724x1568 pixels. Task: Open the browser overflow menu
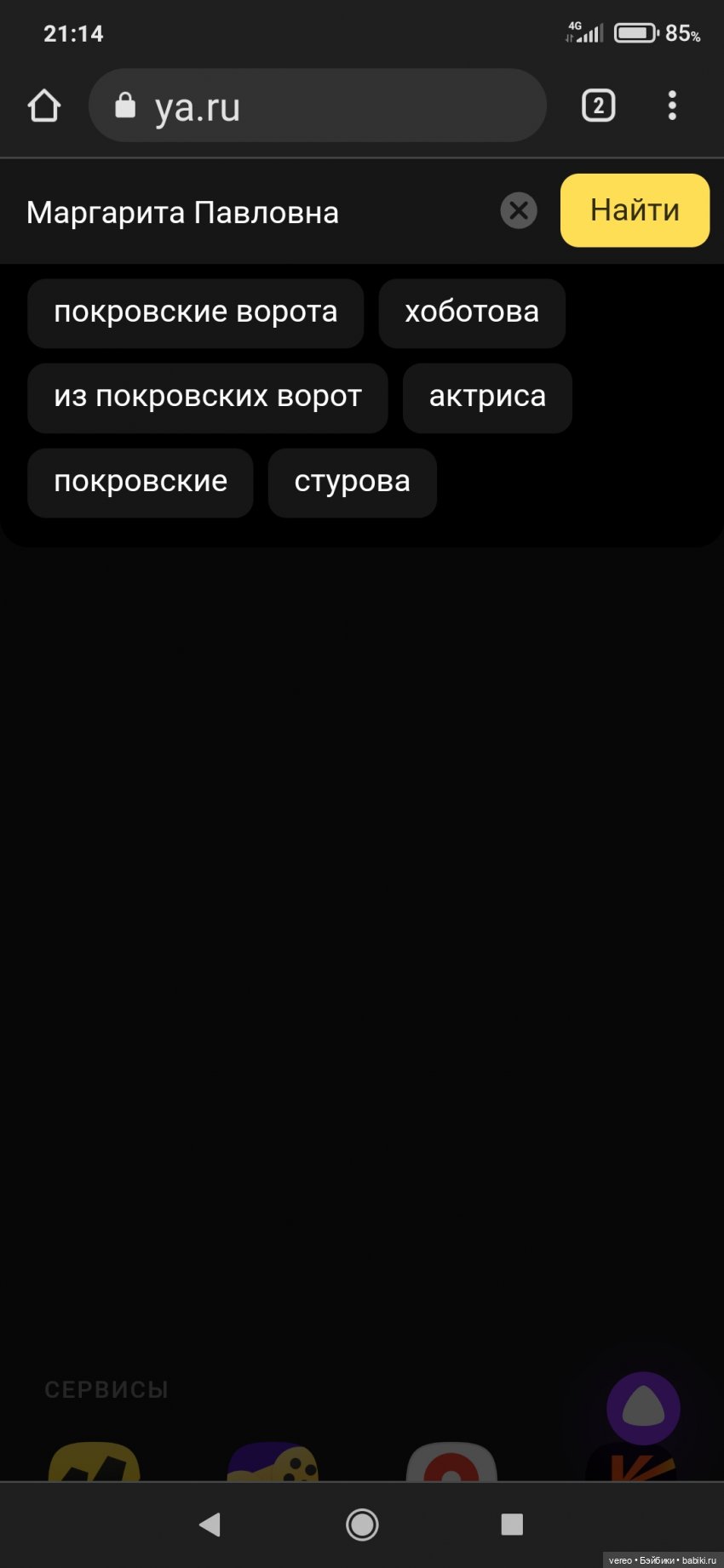coord(672,106)
